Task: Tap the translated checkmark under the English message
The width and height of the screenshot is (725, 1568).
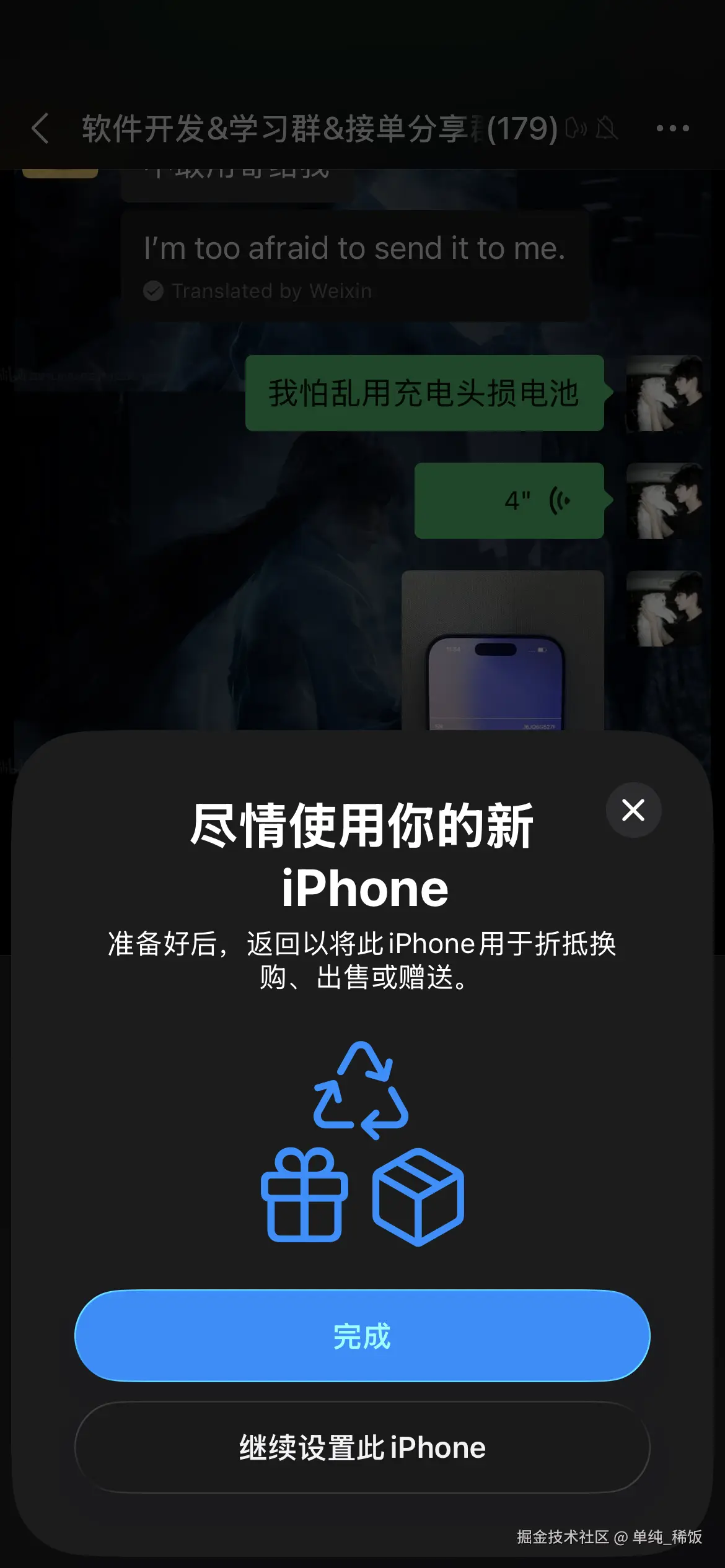Action: 152,291
